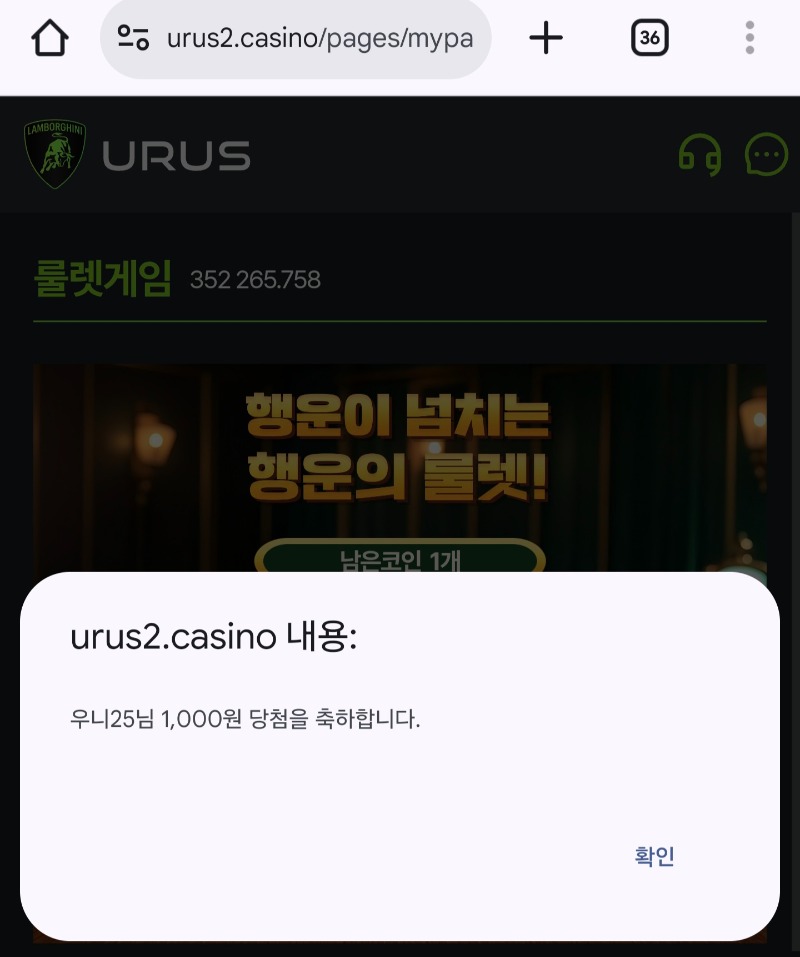Confirm the alert with 확인
Image resolution: width=800 pixels, height=957 pixels.
click(x=654, y=857)
